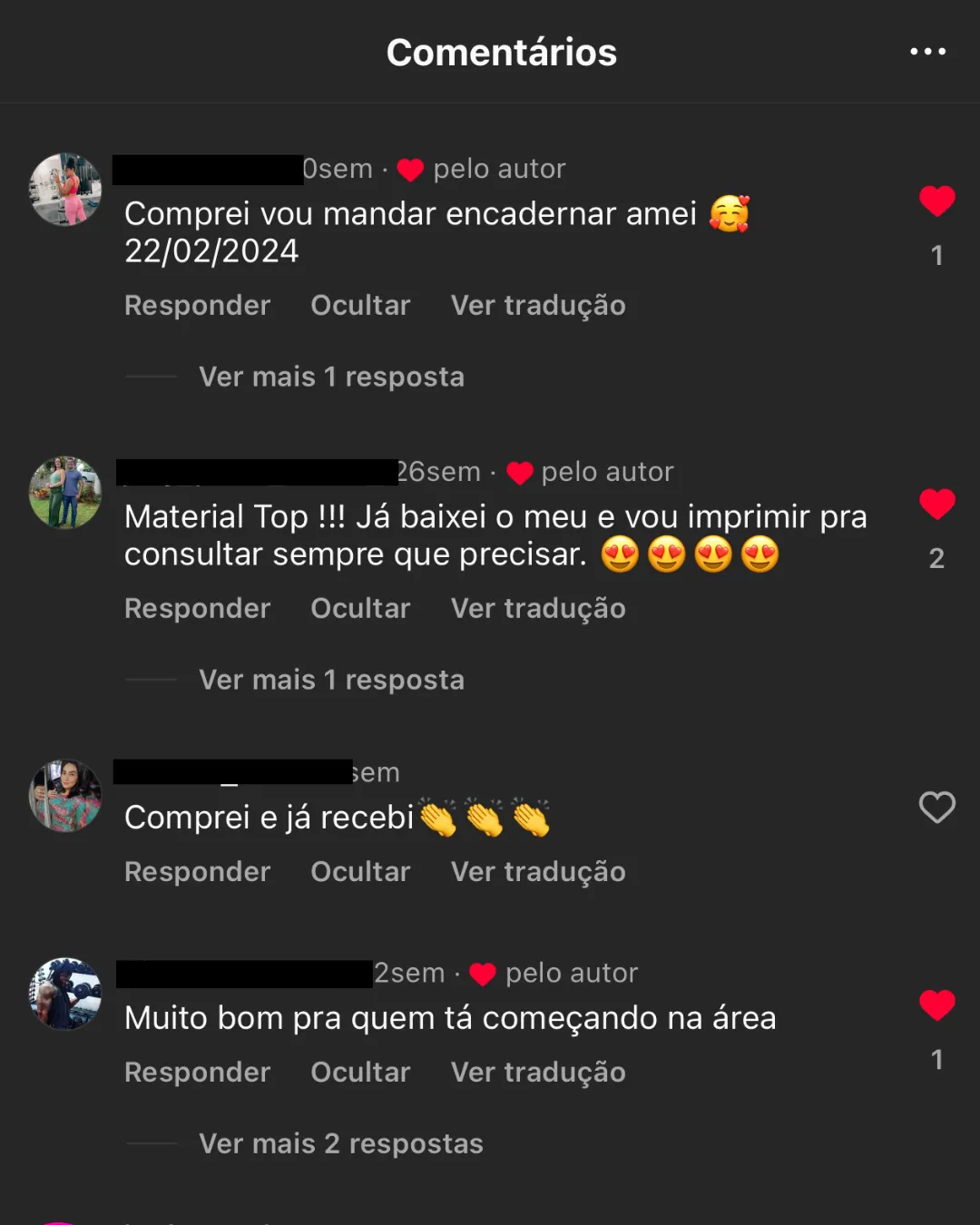Open the profile photo beside 'Comprei e já recebi'

point(65,796)
